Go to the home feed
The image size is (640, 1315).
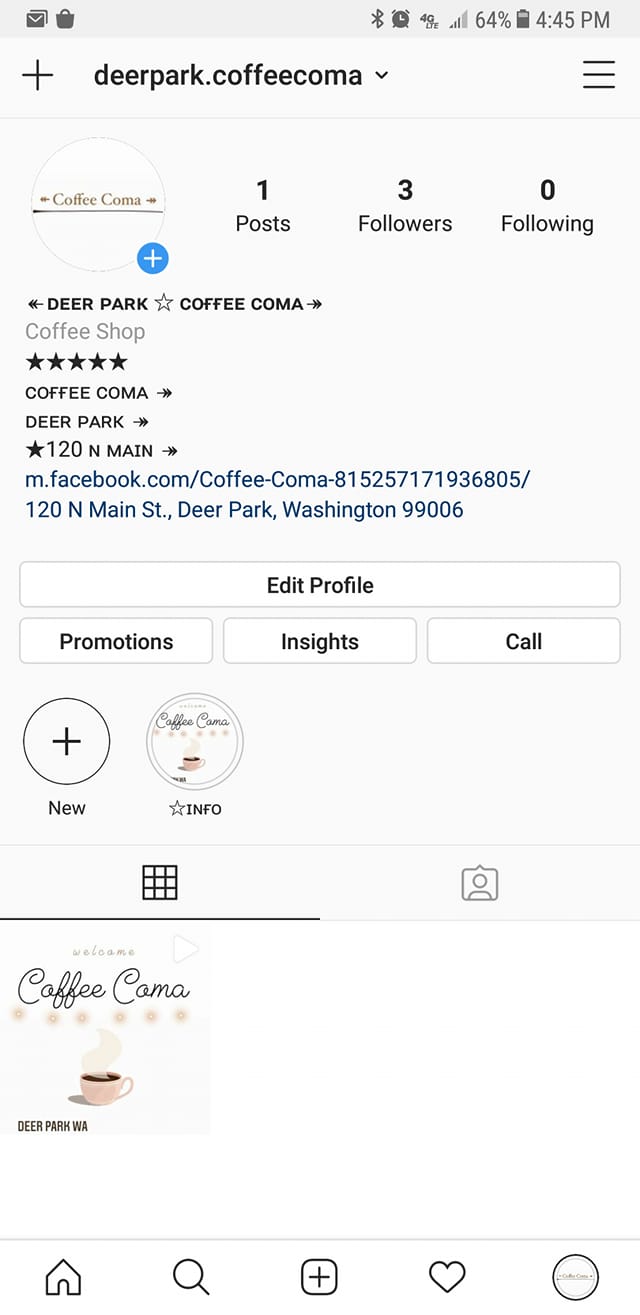[64, 1277]
